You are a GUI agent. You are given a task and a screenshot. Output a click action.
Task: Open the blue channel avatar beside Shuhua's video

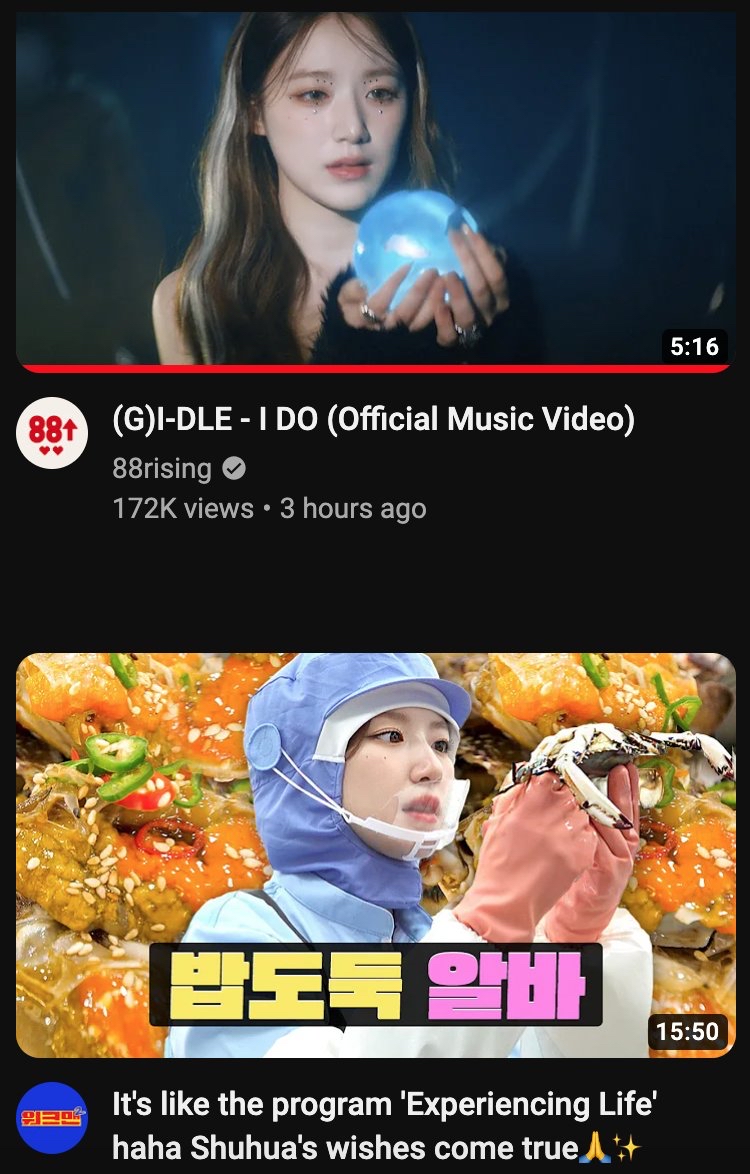pyautogui.click(x=52, y=1117)
